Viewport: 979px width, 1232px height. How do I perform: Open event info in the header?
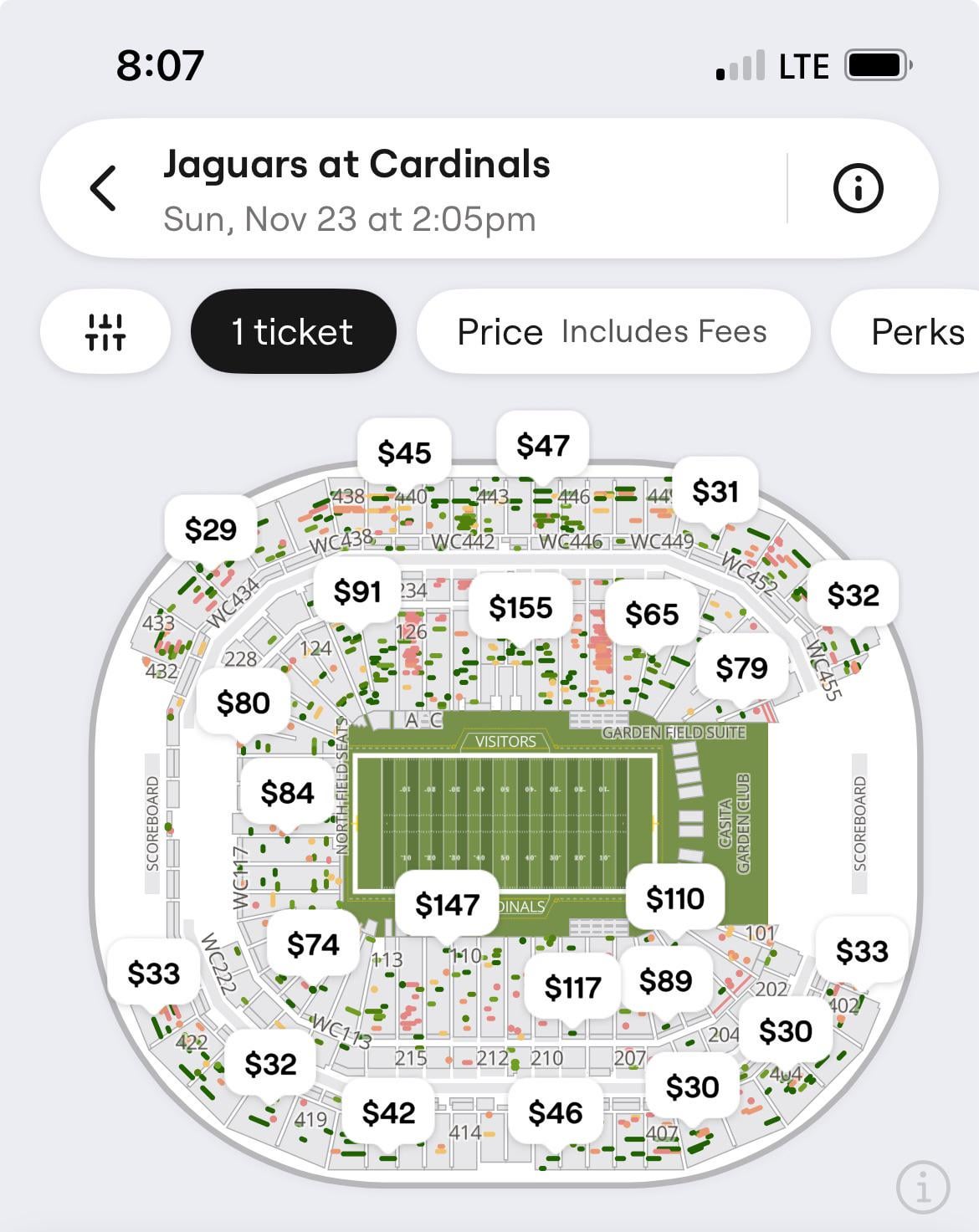pyautogui.click(x=858, y=188)
